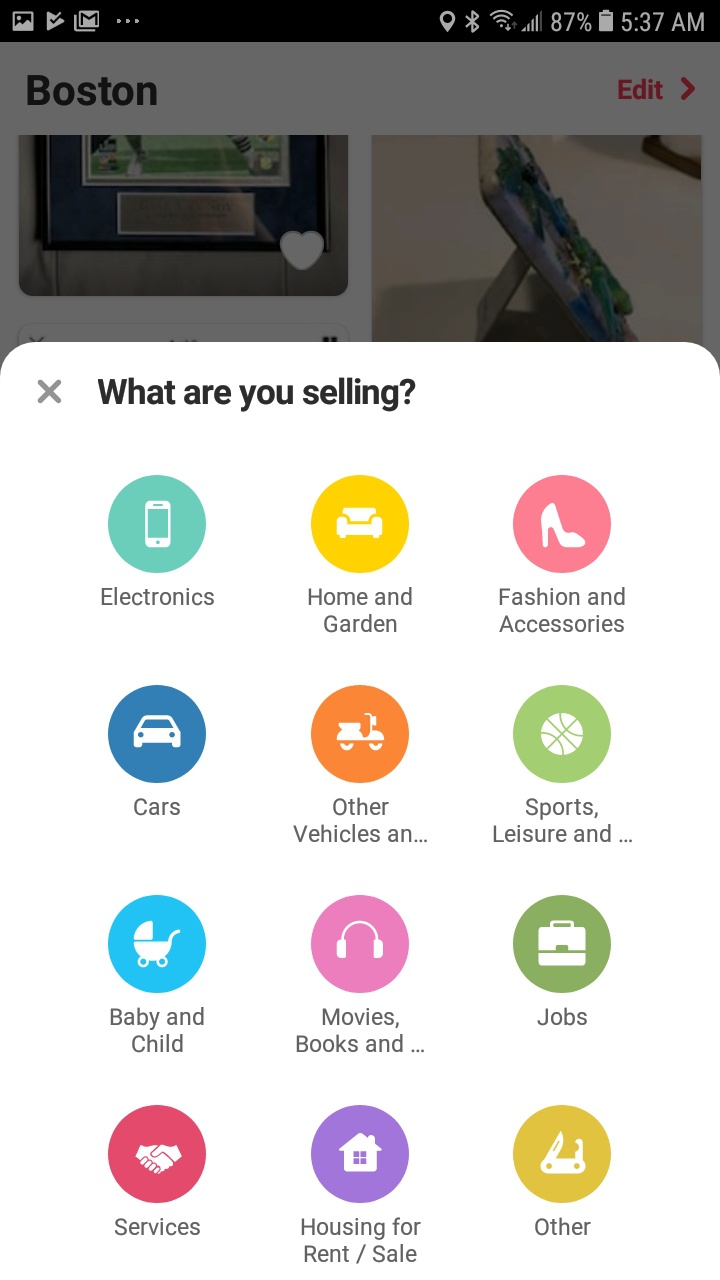
Task: Open the Gmail notification icon
Action: (86, 20)
